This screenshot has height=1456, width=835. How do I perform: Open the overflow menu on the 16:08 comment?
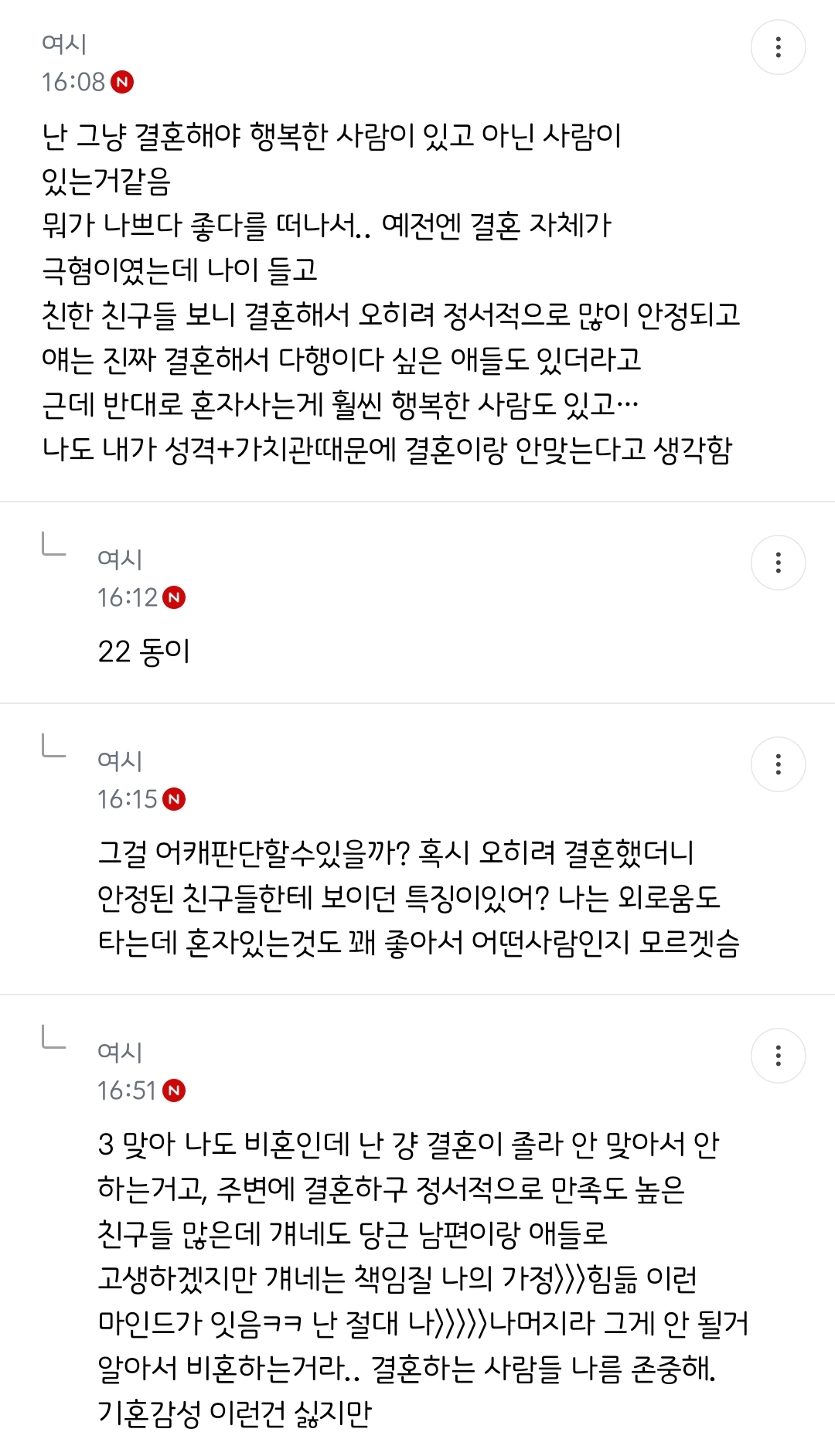coord(778,47)
